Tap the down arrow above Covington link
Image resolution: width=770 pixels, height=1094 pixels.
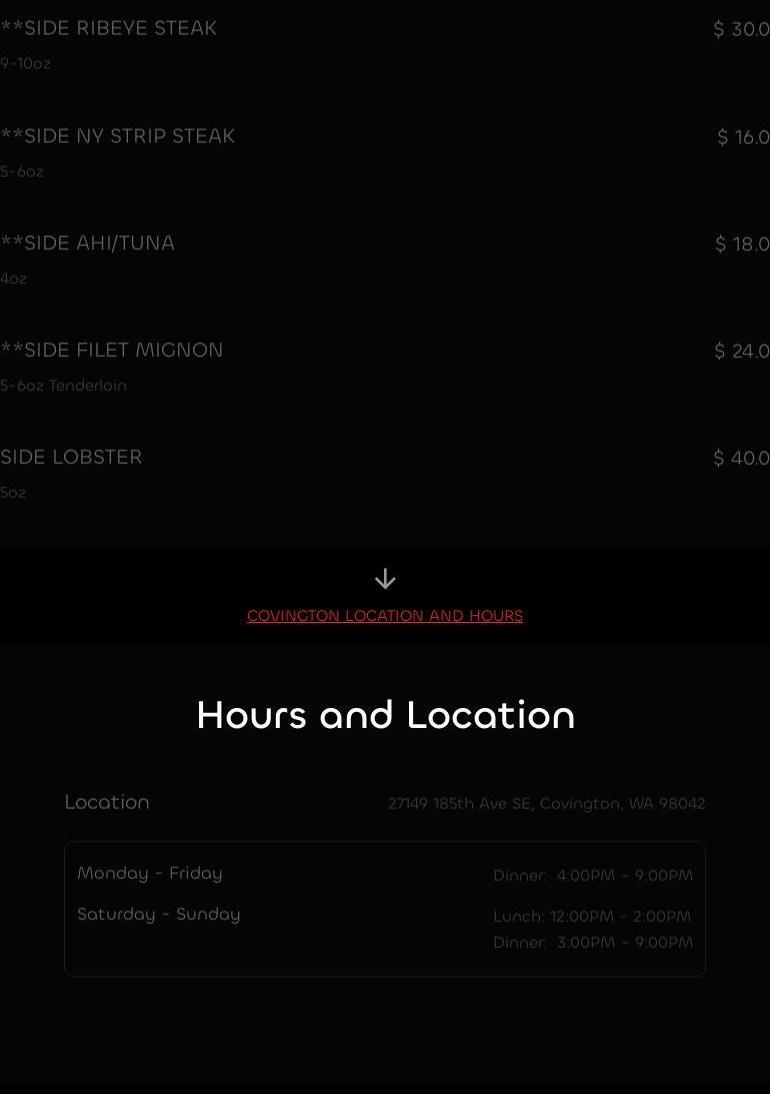tap(385, 579)
